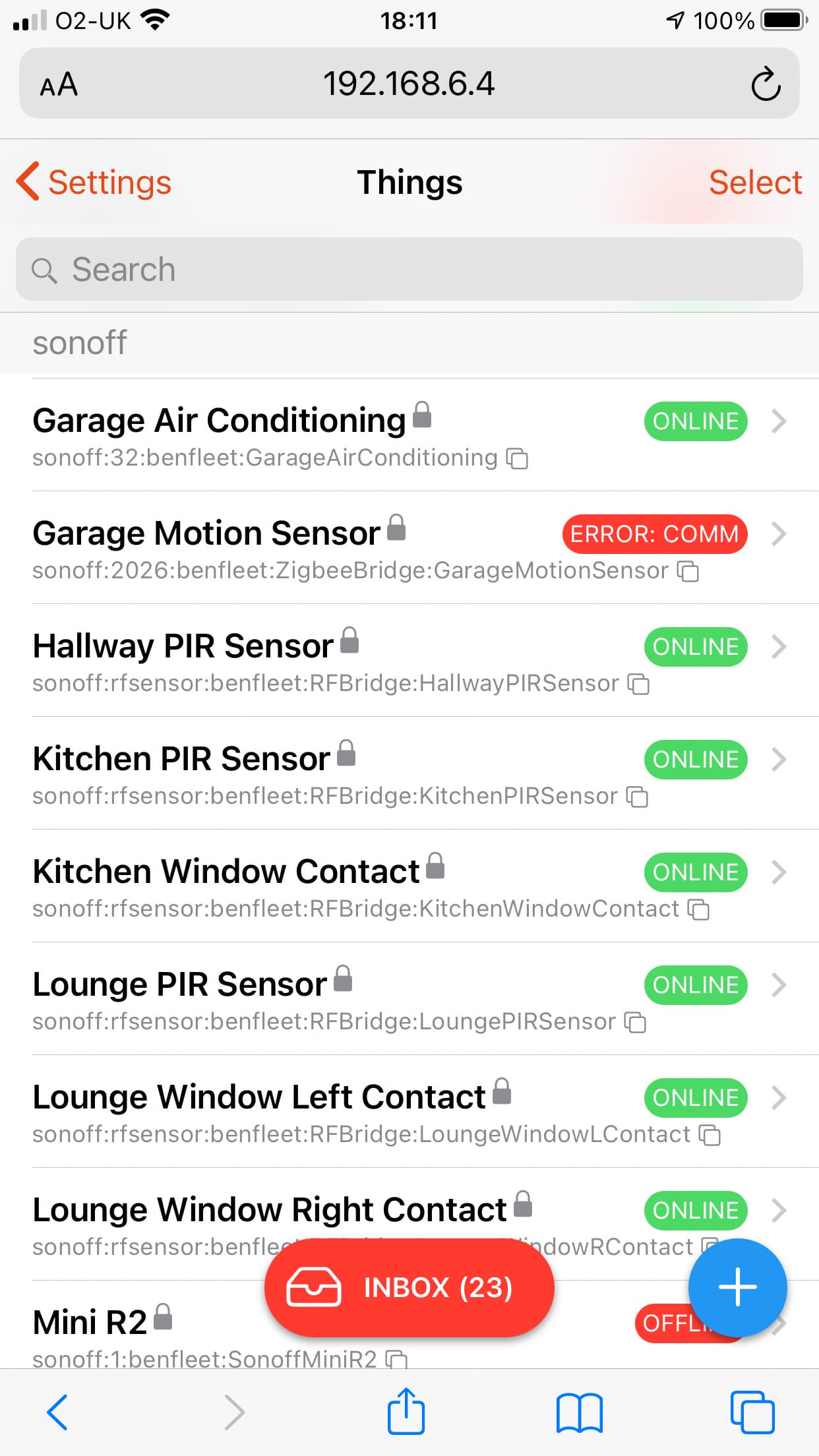819x1456 pixels.
Task: Show open Safari tabs
Action: [752, 1412]
